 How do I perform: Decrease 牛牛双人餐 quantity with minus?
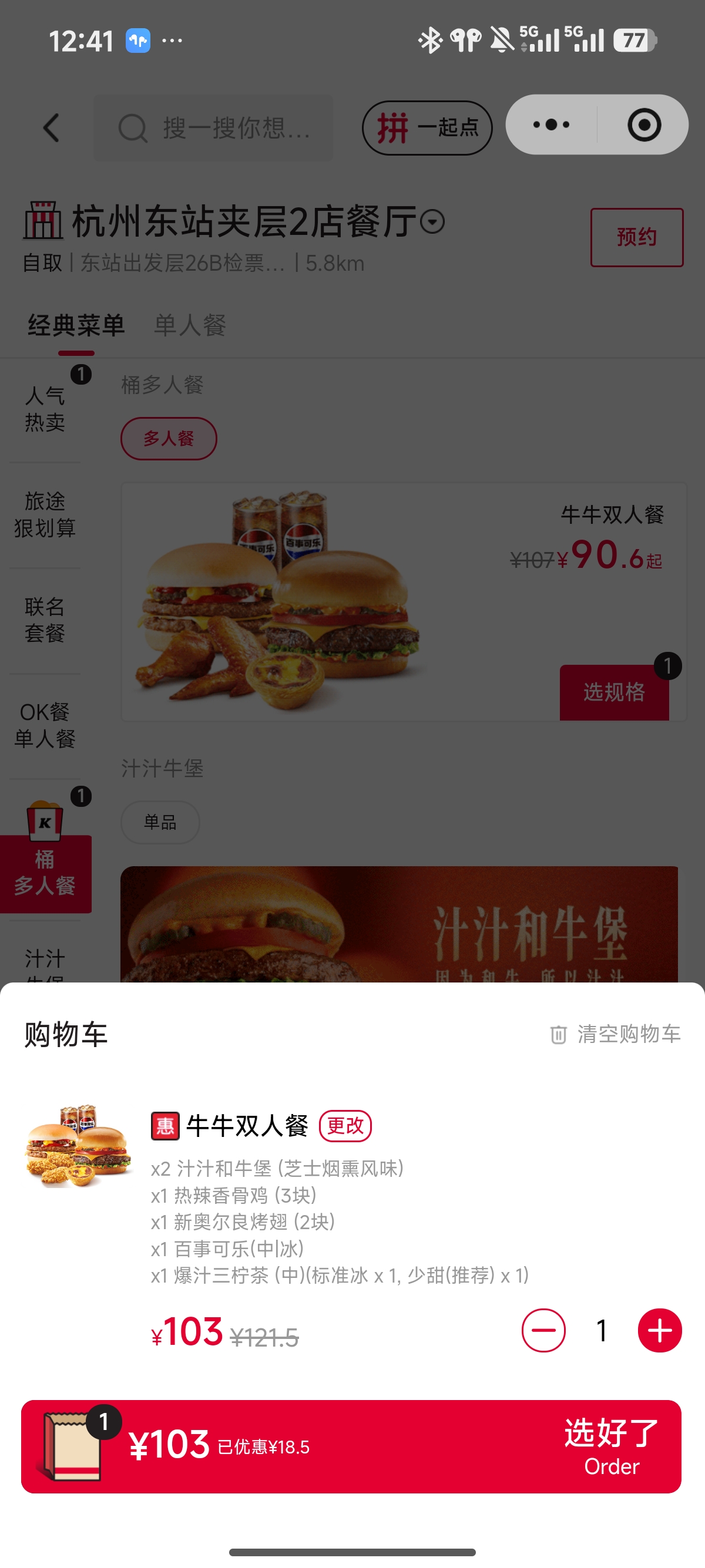(543, 1330)
